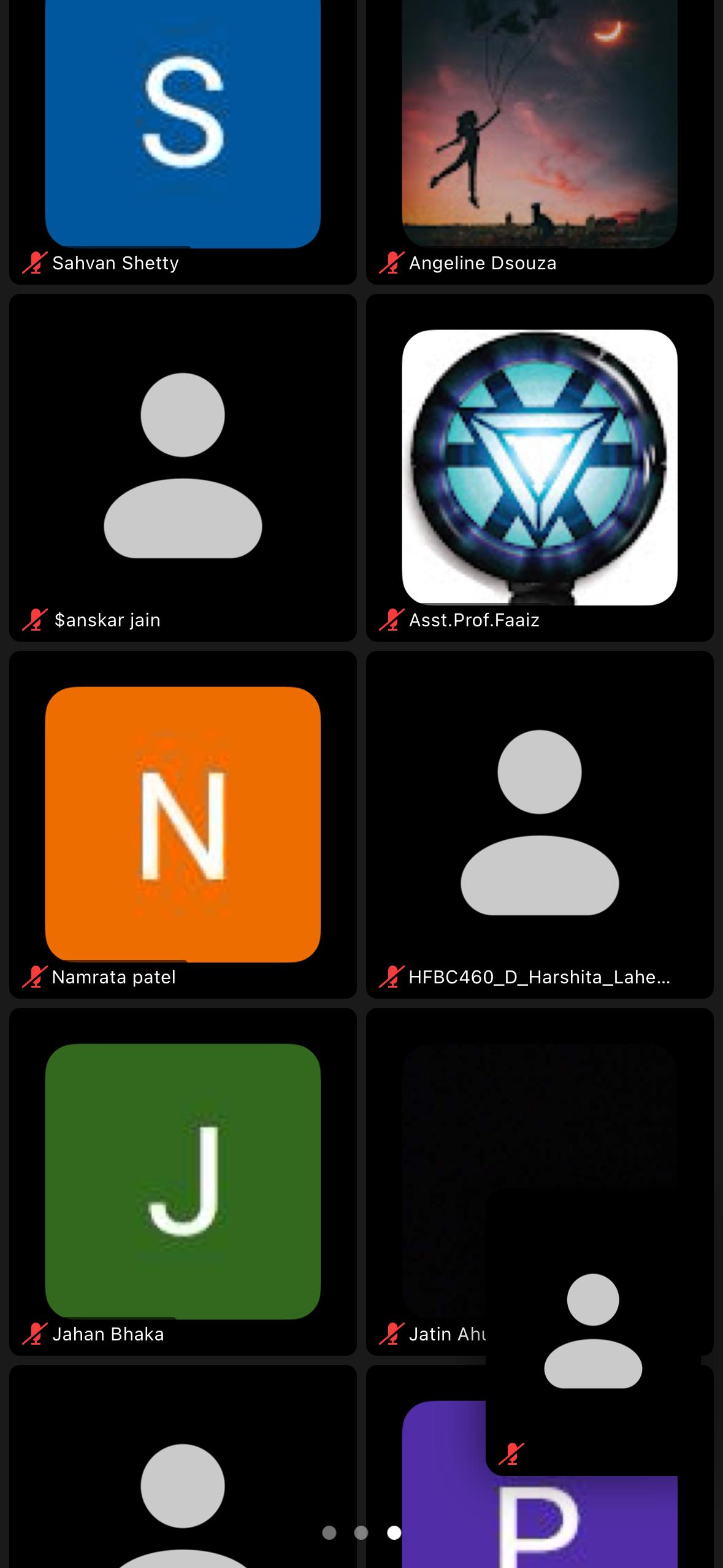Select Sahvan Shetty's participant tile

[183, 135]
